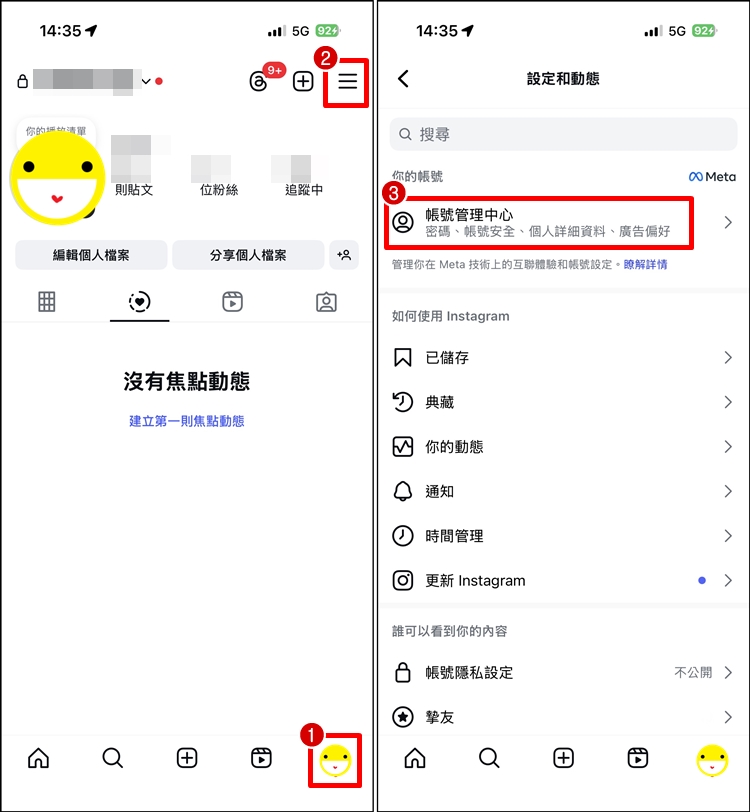The width and height of the screenshot is (750, 812).
Task: Tap the home icon in bottom navigation
Action: (37, 758)
